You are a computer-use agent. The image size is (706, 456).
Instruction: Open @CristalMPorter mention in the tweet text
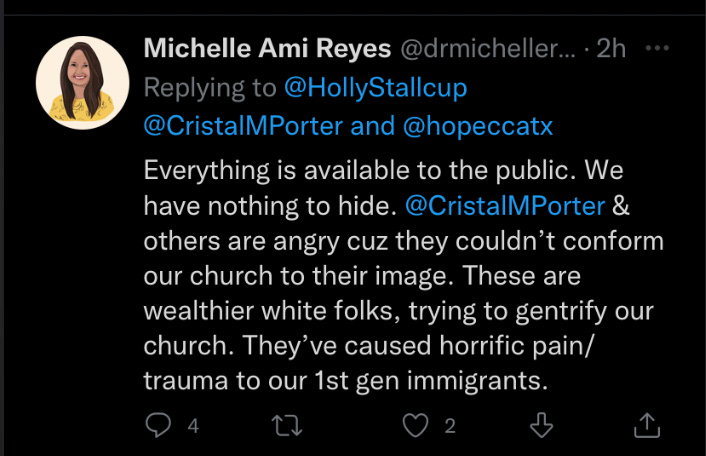[x=505, y=206]
